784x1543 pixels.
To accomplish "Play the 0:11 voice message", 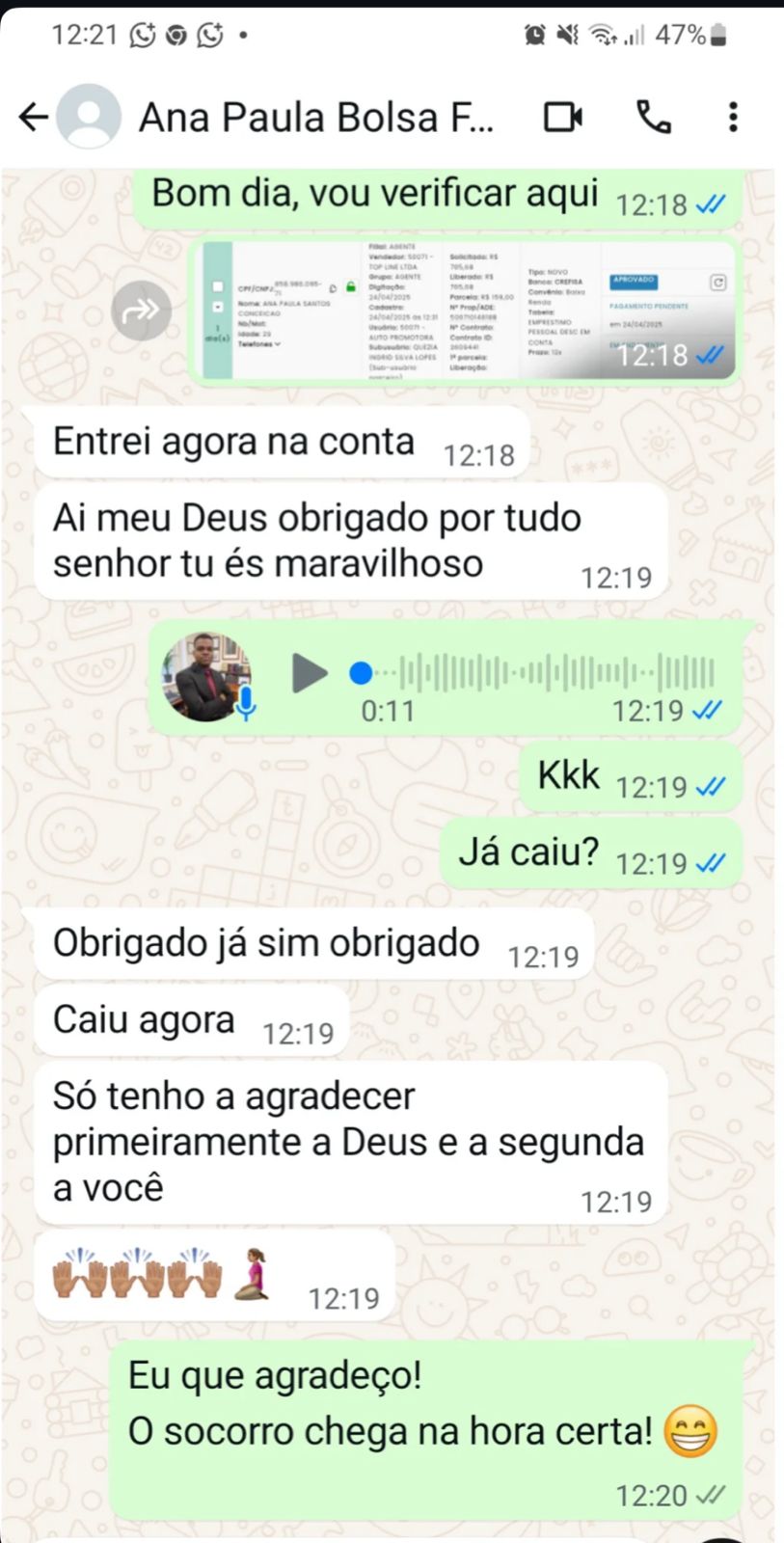I will [x=311, y=673].
